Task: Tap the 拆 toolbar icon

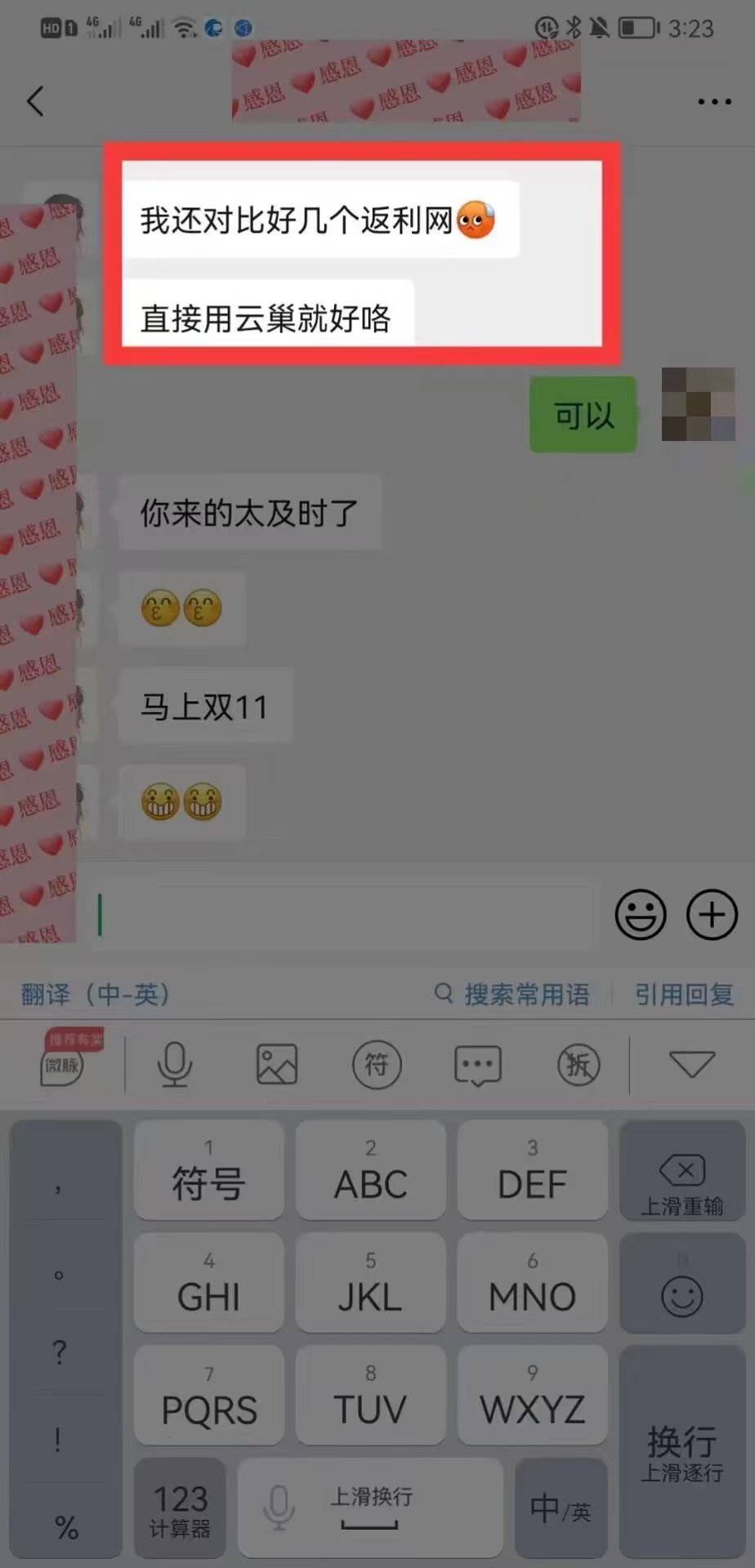Action: tap(579, 1064)
